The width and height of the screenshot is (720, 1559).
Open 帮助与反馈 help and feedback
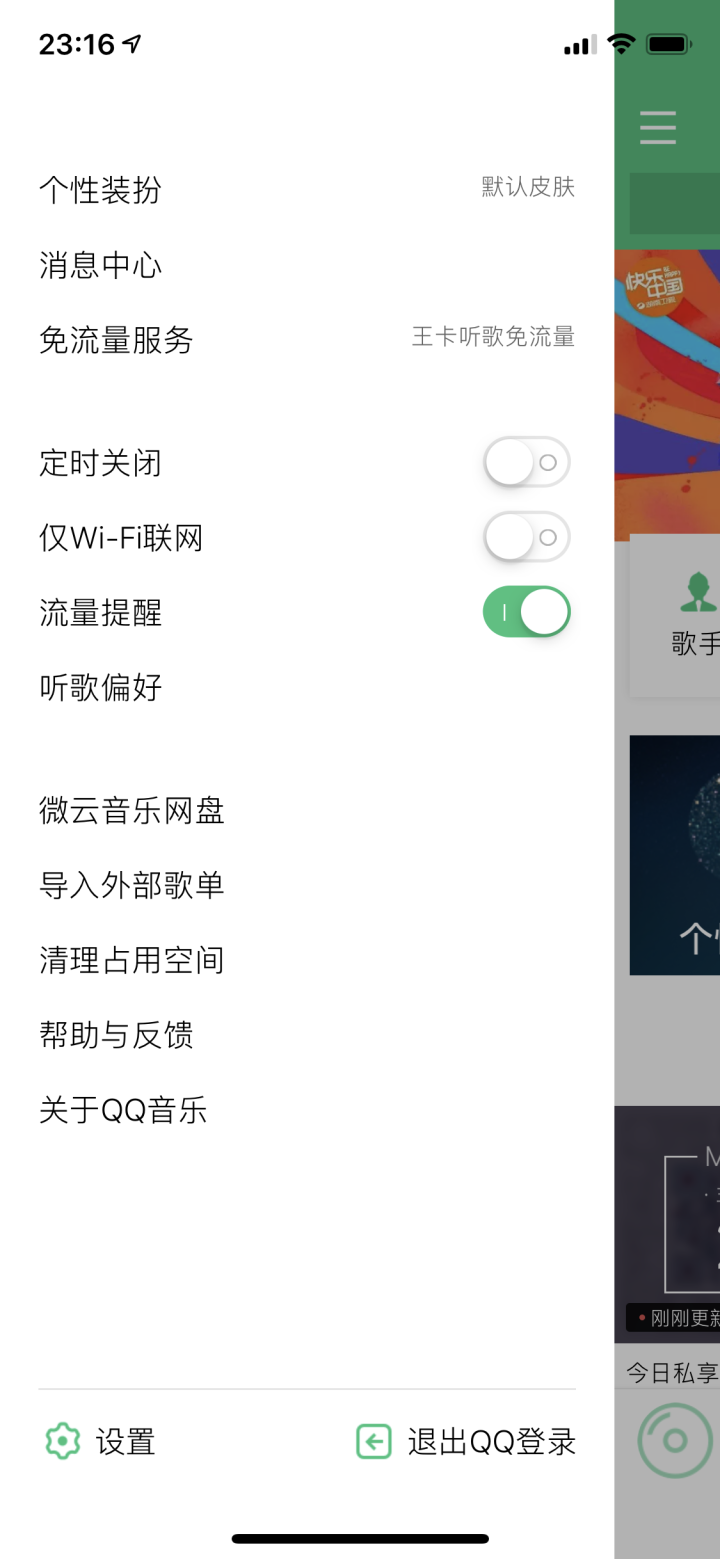[113, 1035]
